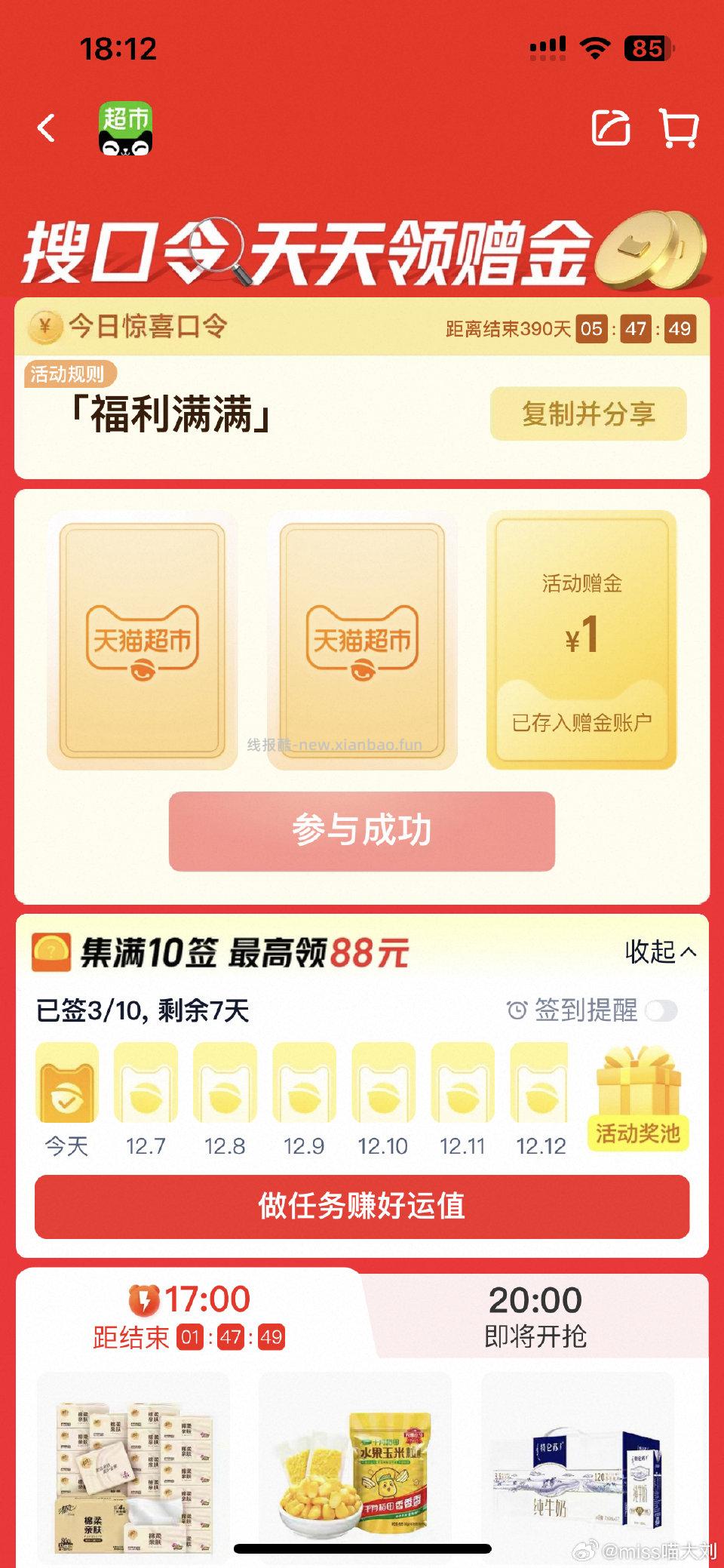Collapse the sign-in panel via 收起

click(x=658, y=953)
